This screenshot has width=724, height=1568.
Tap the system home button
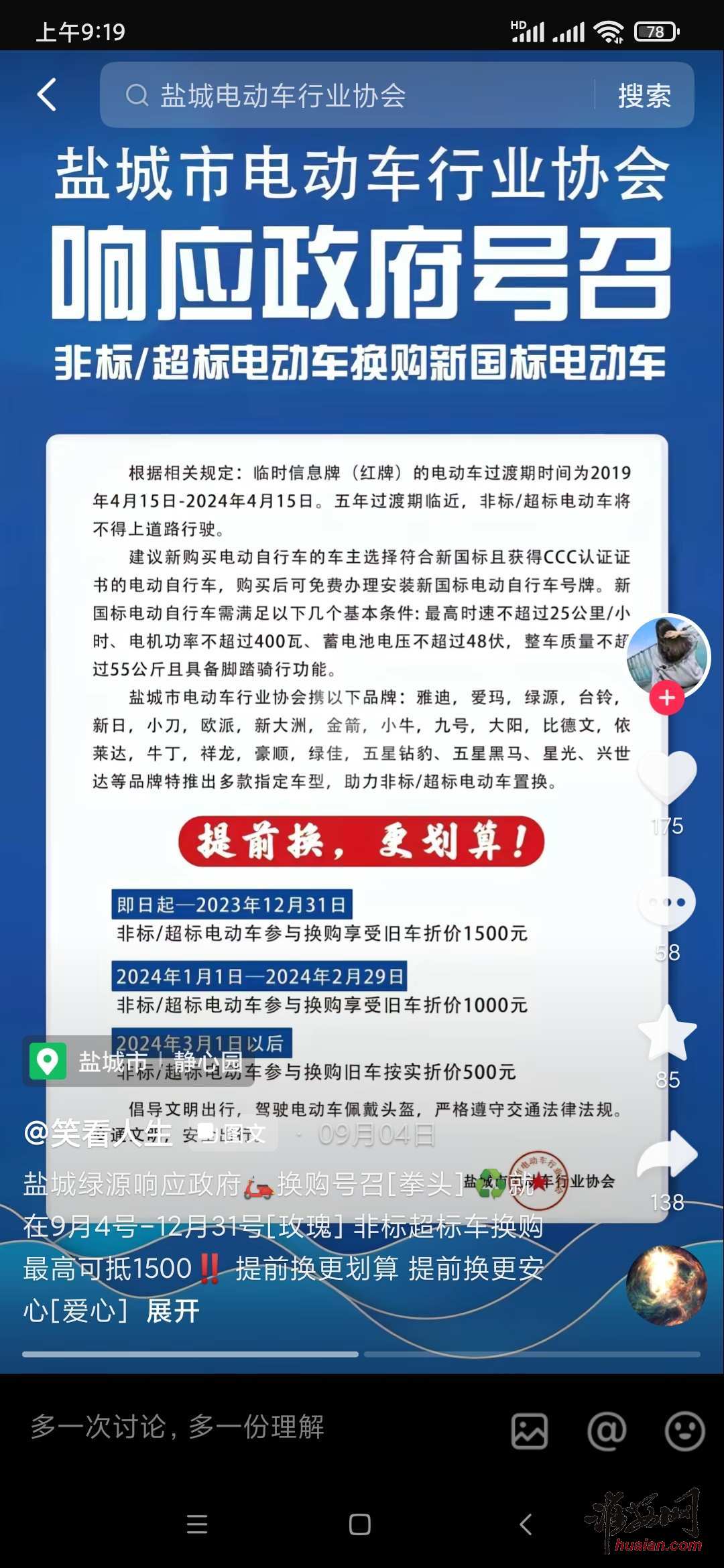pyautogui.click(x=360, y=1524)
